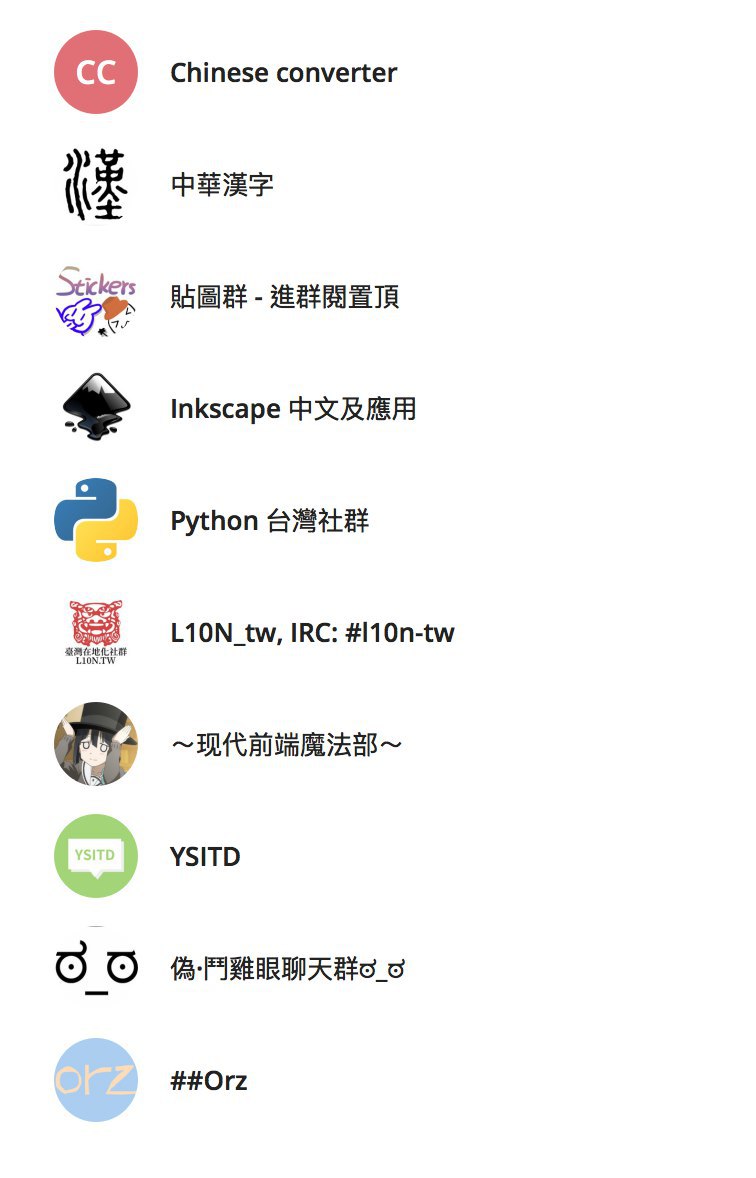
Task: Open the ～现代前端魔法部～ group
Action: point(286,745)
